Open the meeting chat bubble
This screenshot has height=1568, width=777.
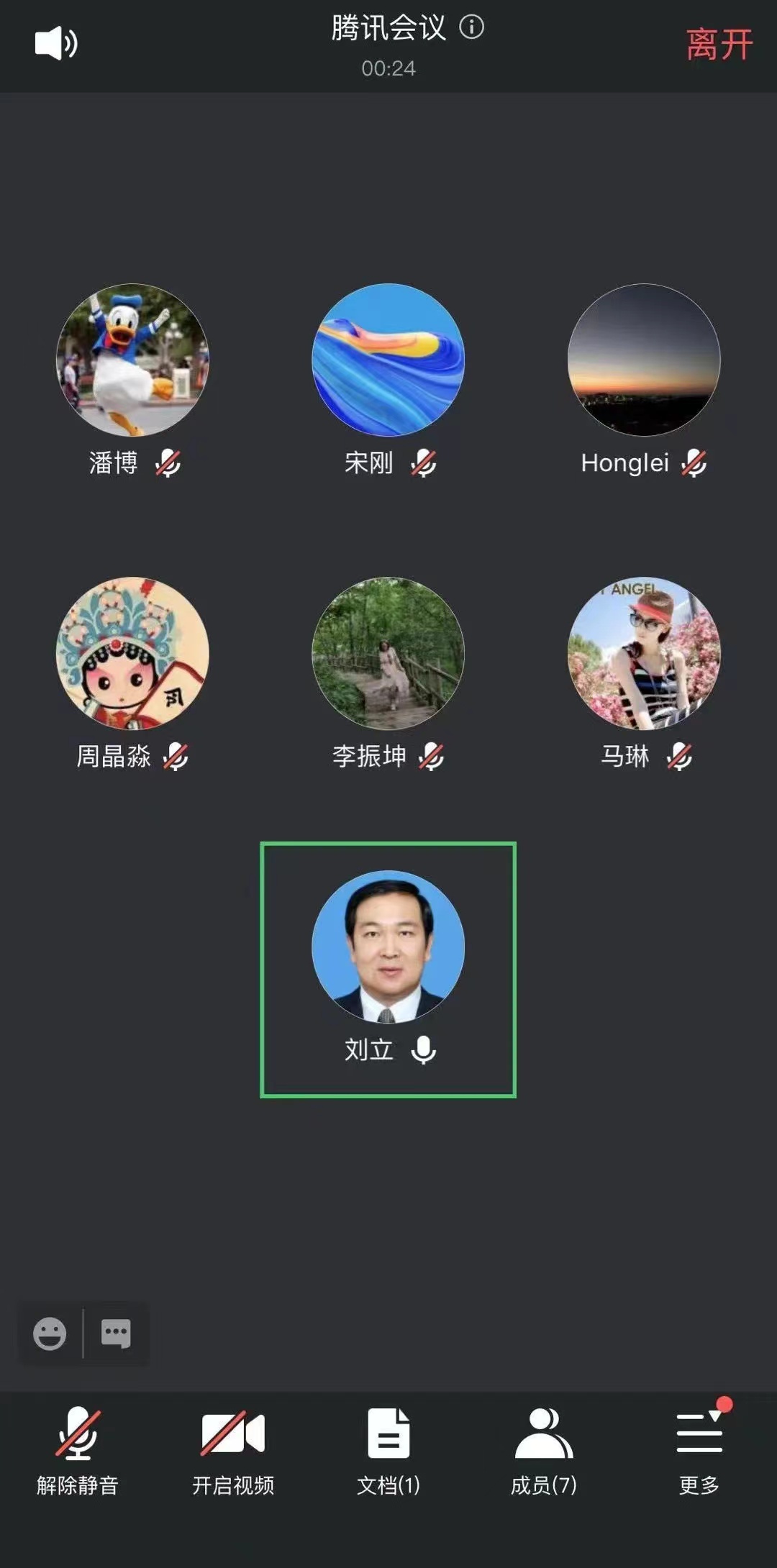[x=116, y=1334]
